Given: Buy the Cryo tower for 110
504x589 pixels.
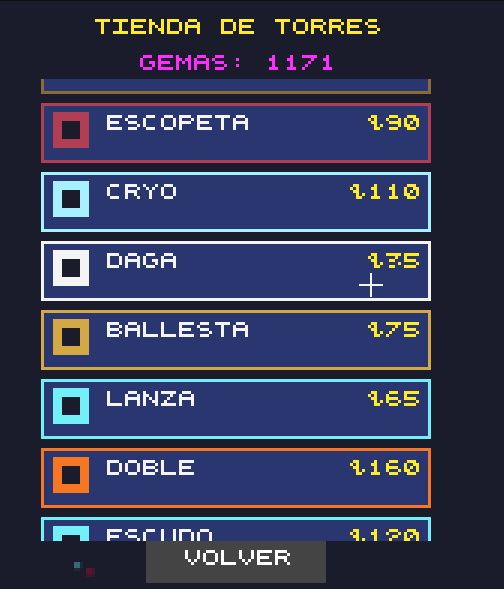Looking at the screenshot, I should pos(236,202).
